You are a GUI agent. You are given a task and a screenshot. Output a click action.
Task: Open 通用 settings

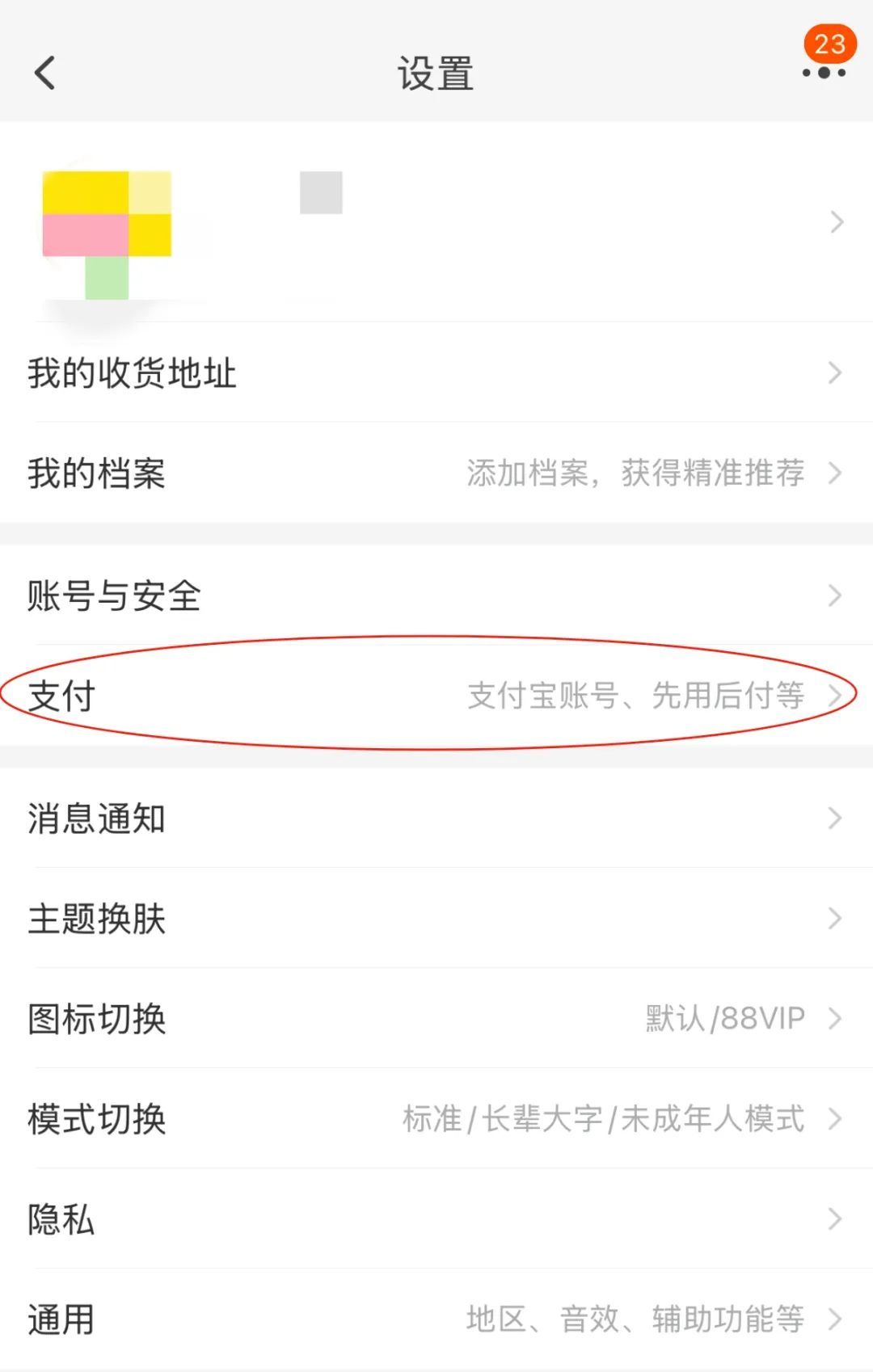pos(436,1319)
